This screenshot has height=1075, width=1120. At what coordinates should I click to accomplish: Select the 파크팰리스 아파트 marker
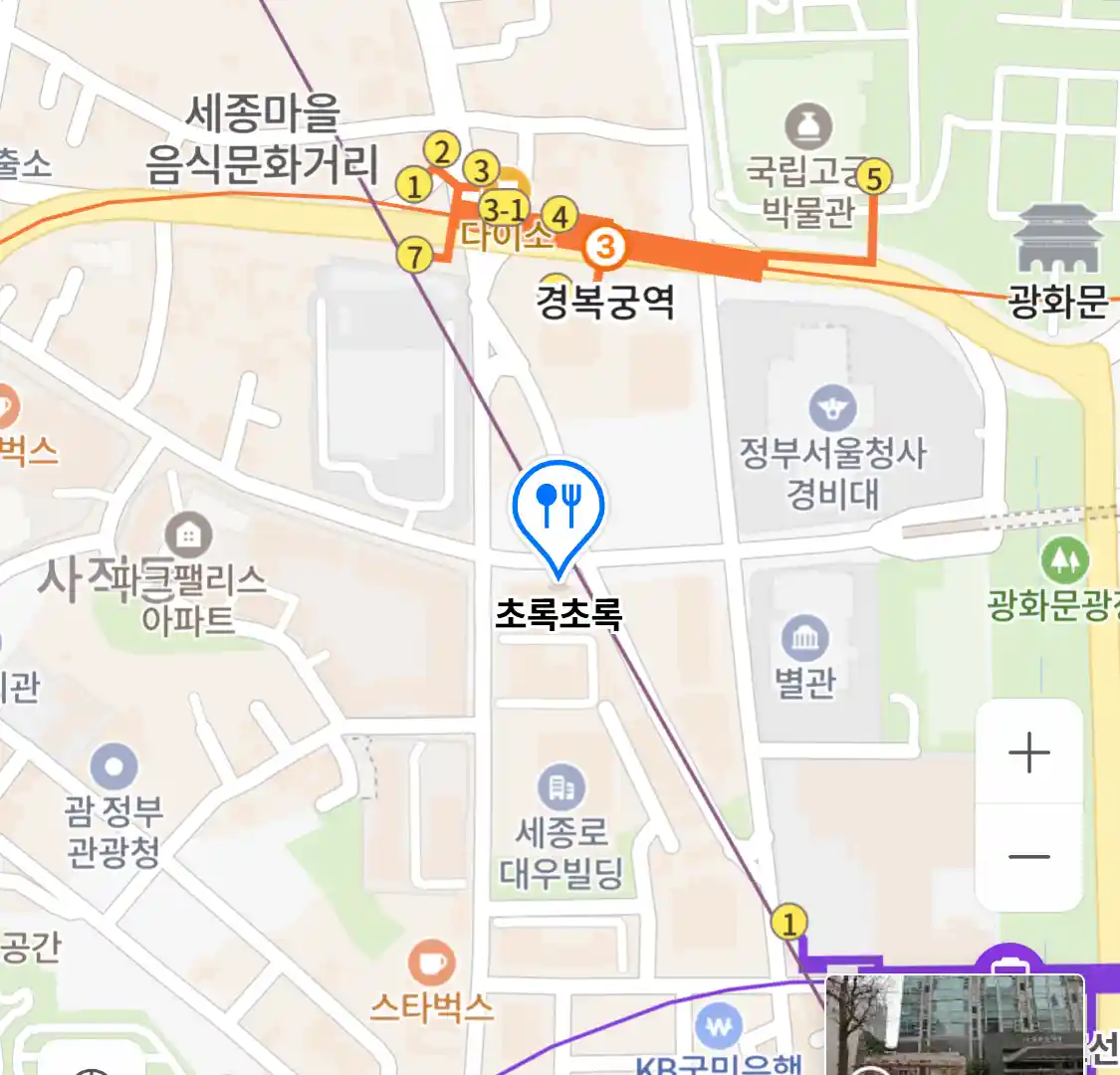pyautogui.click(x=187, y=536)
